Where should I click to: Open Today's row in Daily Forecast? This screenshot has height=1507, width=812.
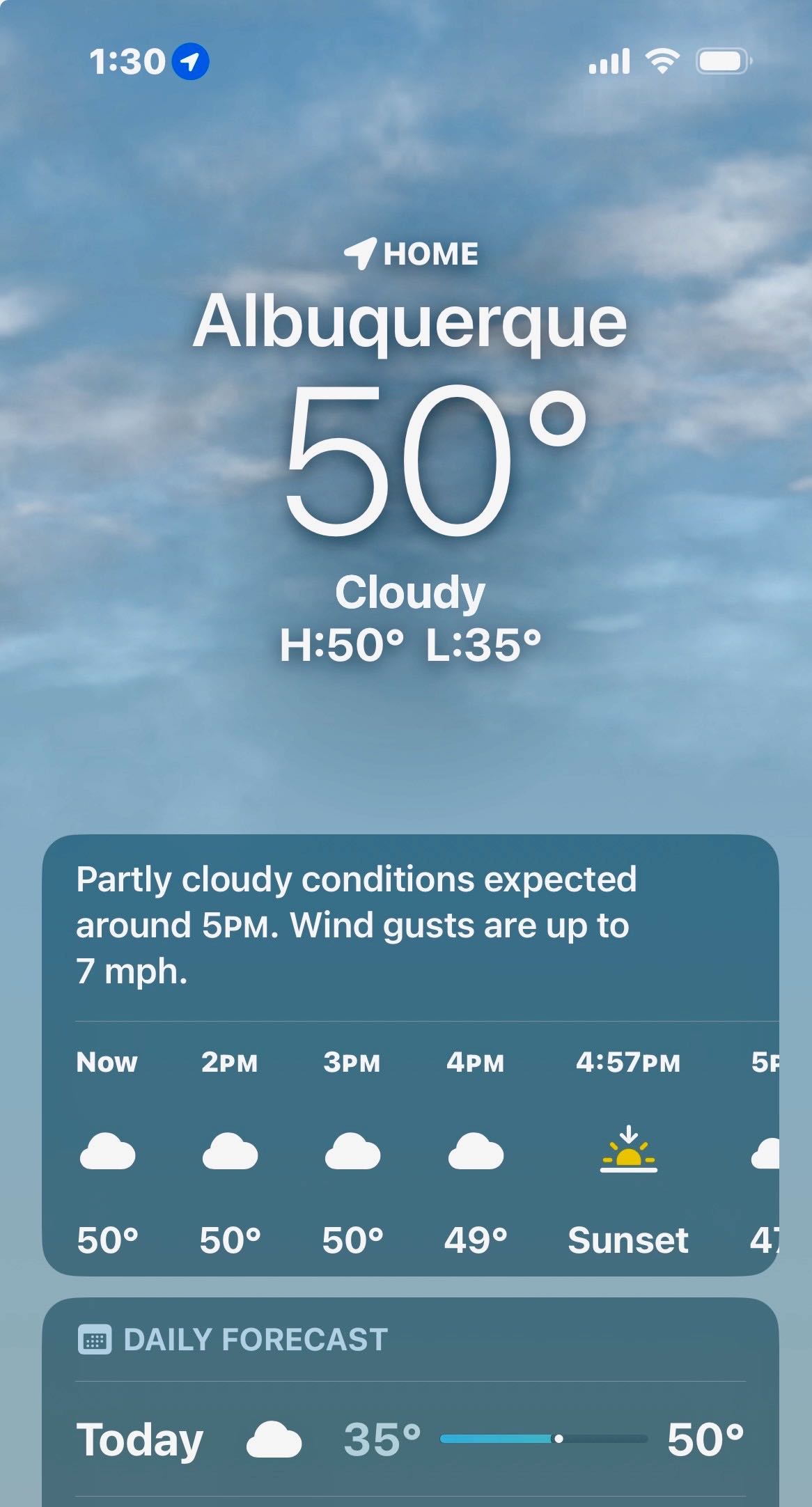[x=409, y=1439]
